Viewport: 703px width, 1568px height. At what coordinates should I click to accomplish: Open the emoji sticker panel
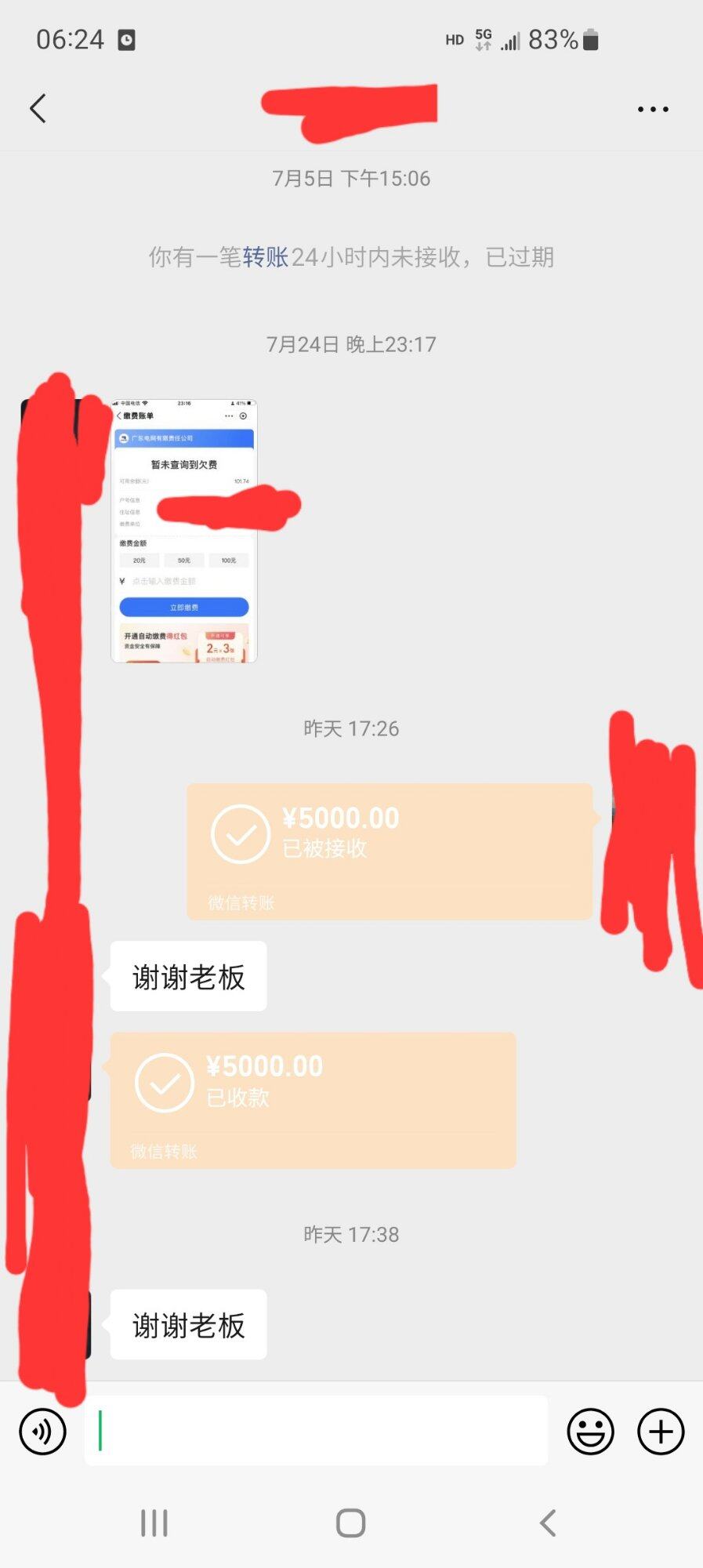(x=590, y=1432)
